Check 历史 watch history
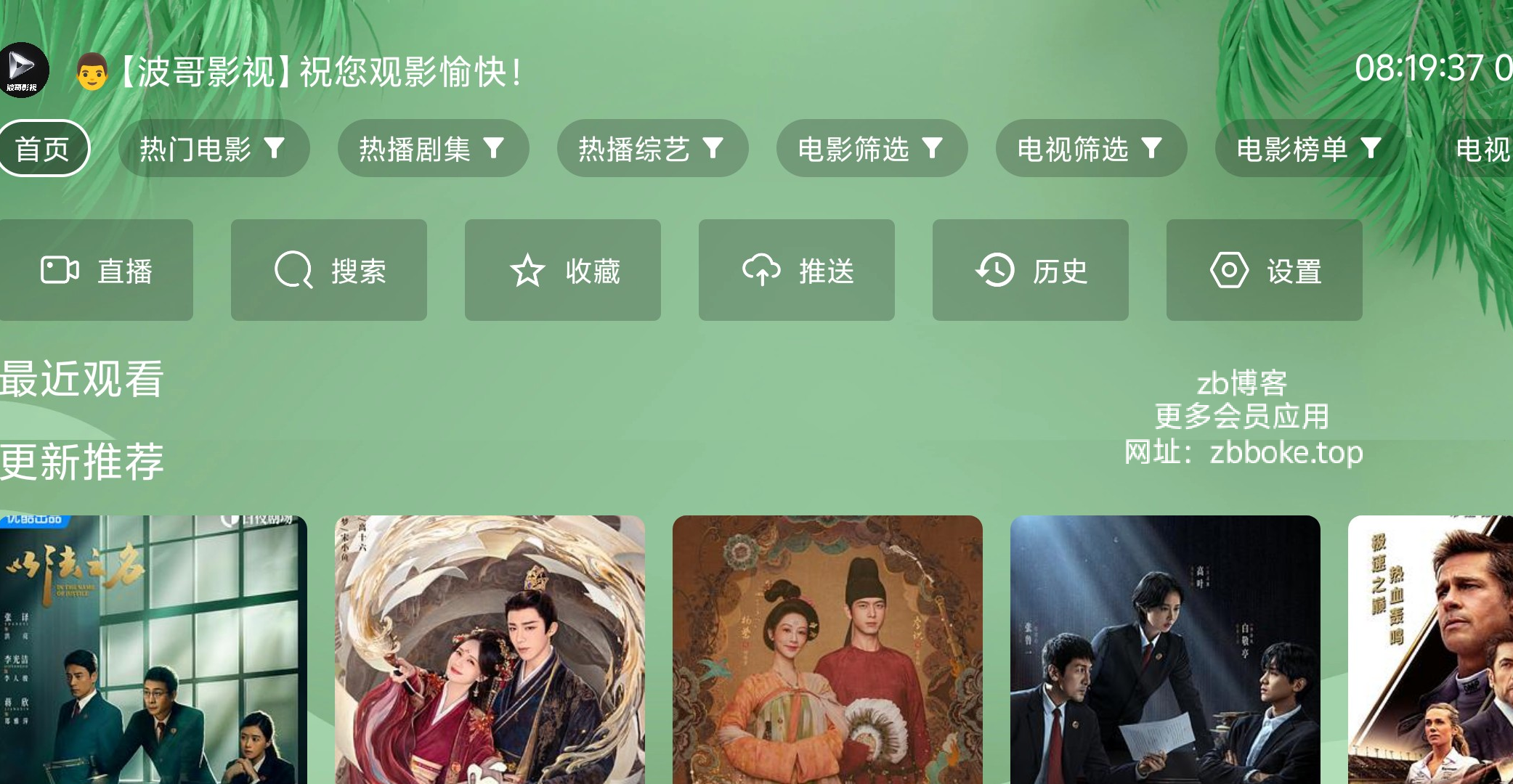 pos(1031,271)
